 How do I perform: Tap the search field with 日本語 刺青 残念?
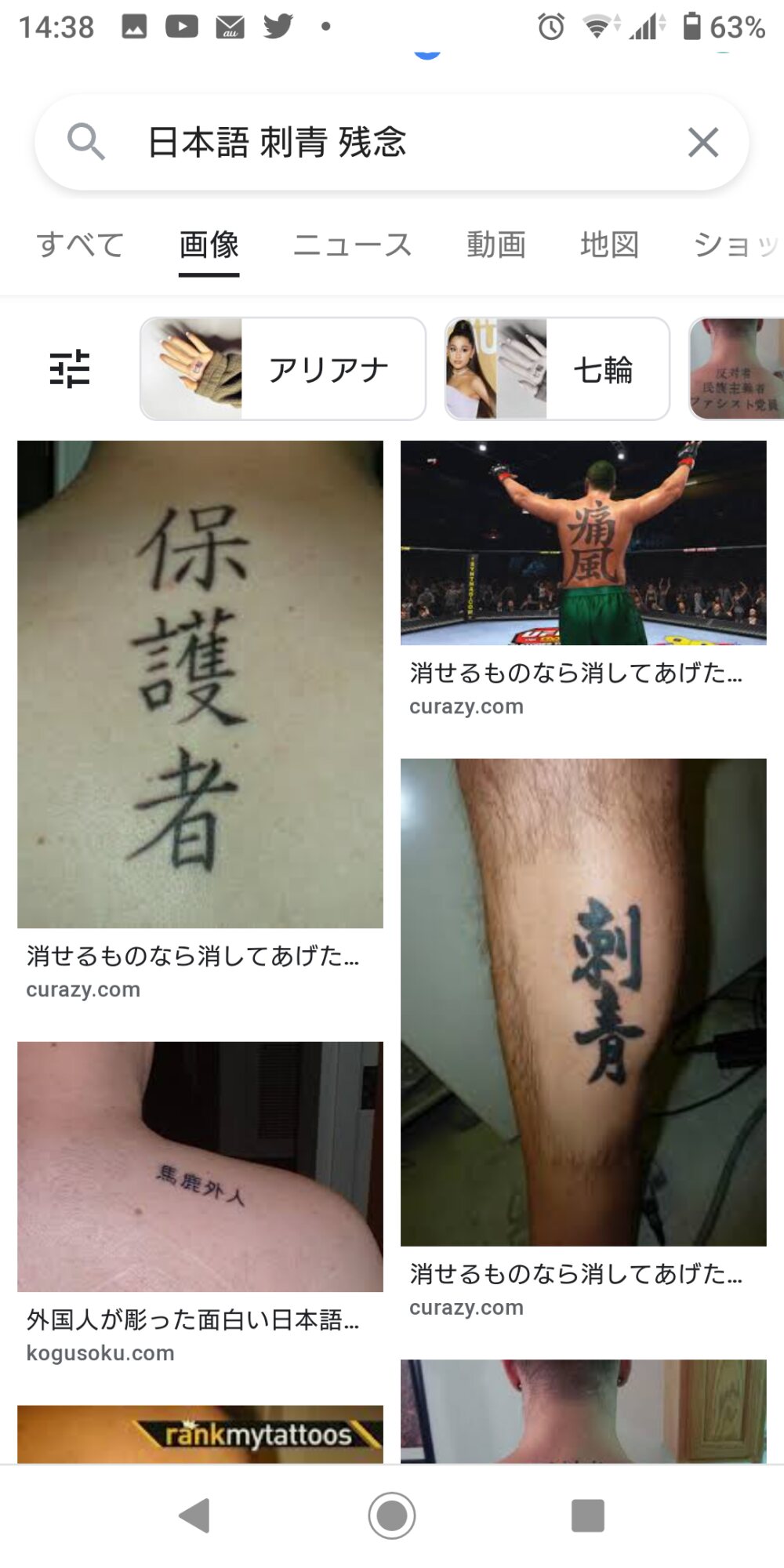[x=376, y=143]
